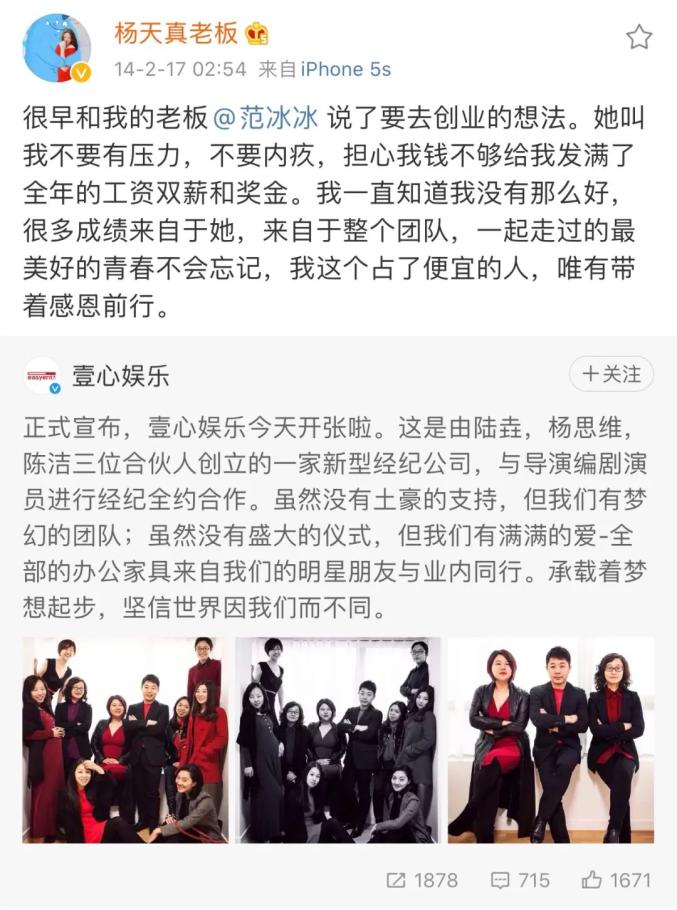This screenshot has height=910, width=677.
Task: Follow 壹心娱乐 with the 关注 button
Action: point(611,374)
